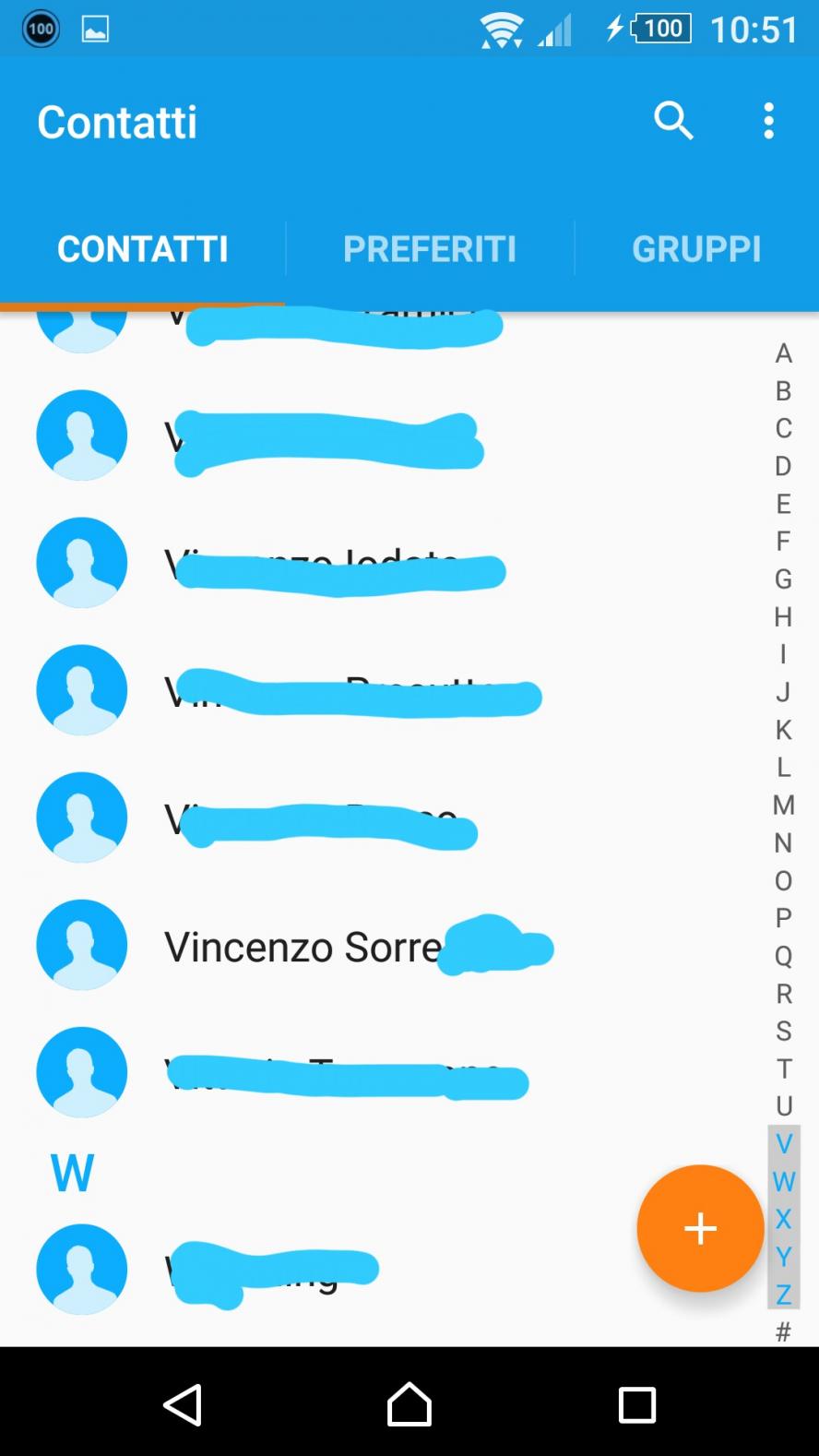819x1456 pixels.
Task: Tap the screenshot notification icon in status bar
Action: point(92,28)
